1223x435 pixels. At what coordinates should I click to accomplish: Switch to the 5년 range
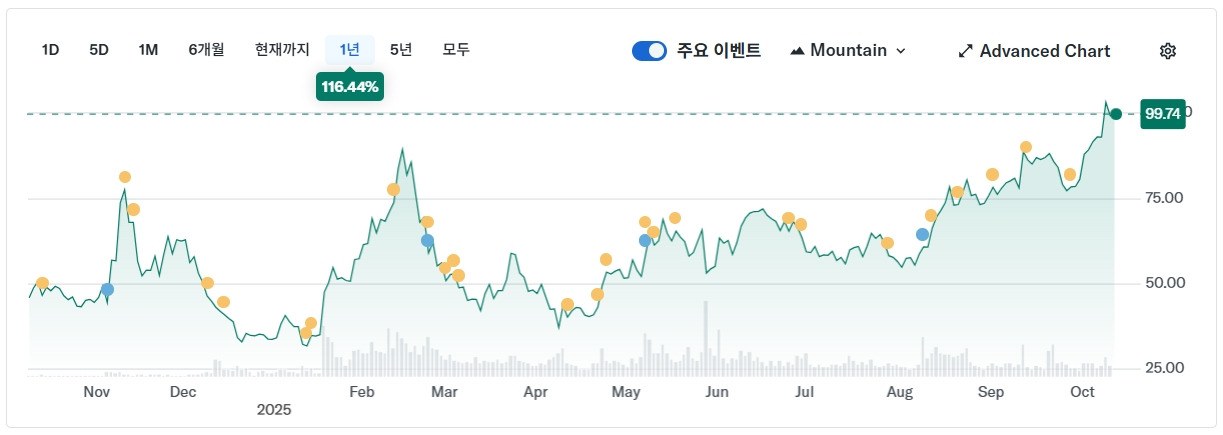coord(401,49)
